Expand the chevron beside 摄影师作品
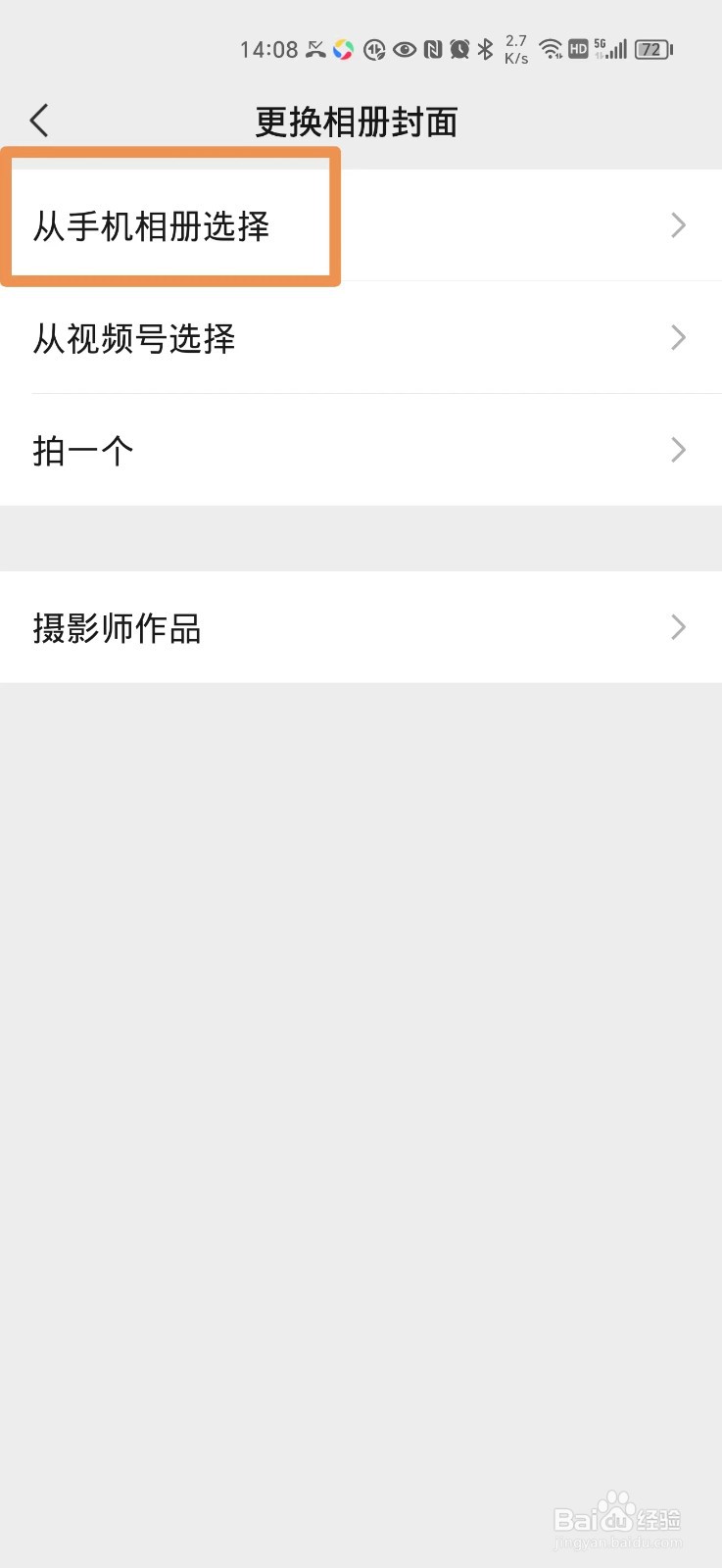This screenshot has width=722, height=1568. click(x=677, y=627)
